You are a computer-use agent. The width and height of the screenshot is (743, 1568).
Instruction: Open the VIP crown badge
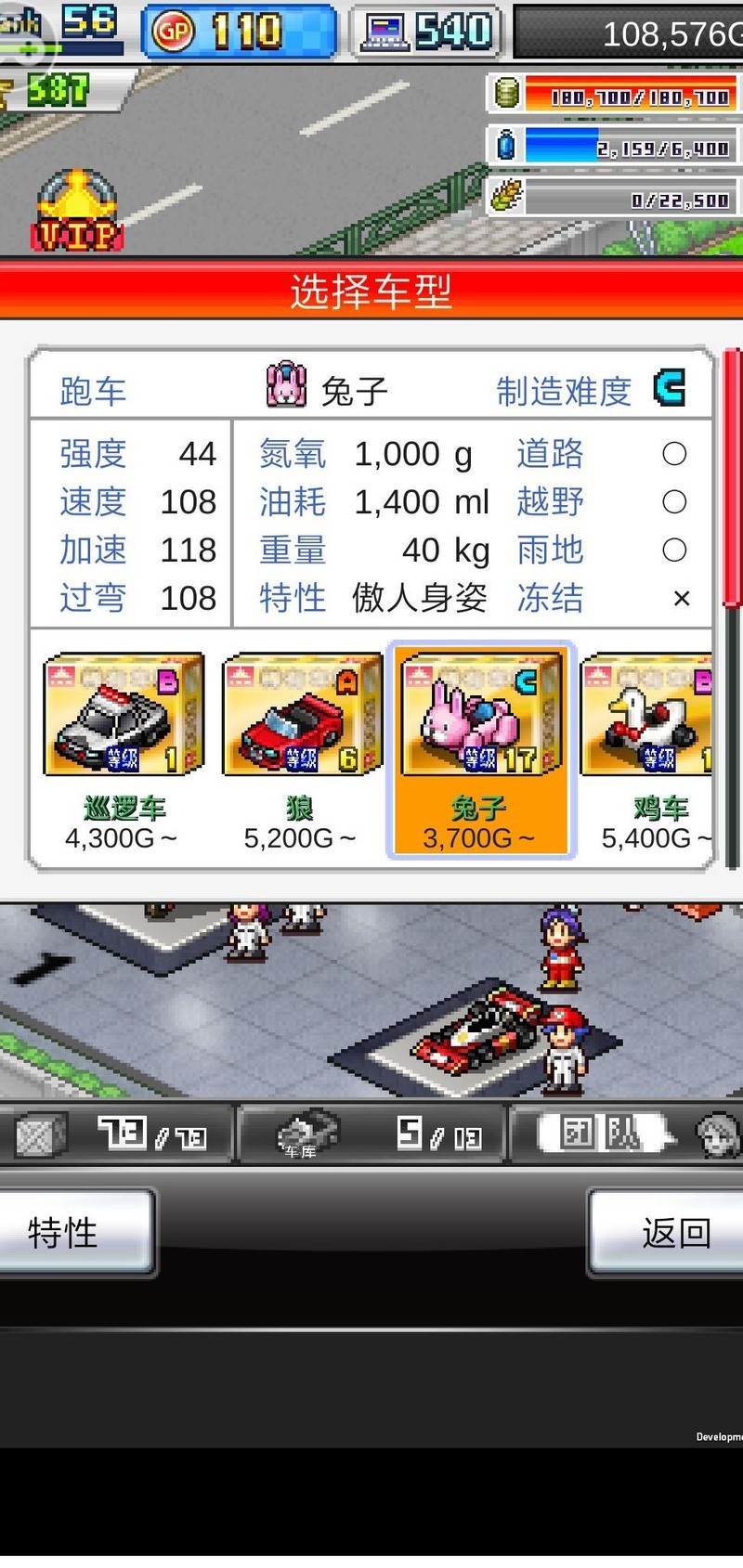pos(78,214)
